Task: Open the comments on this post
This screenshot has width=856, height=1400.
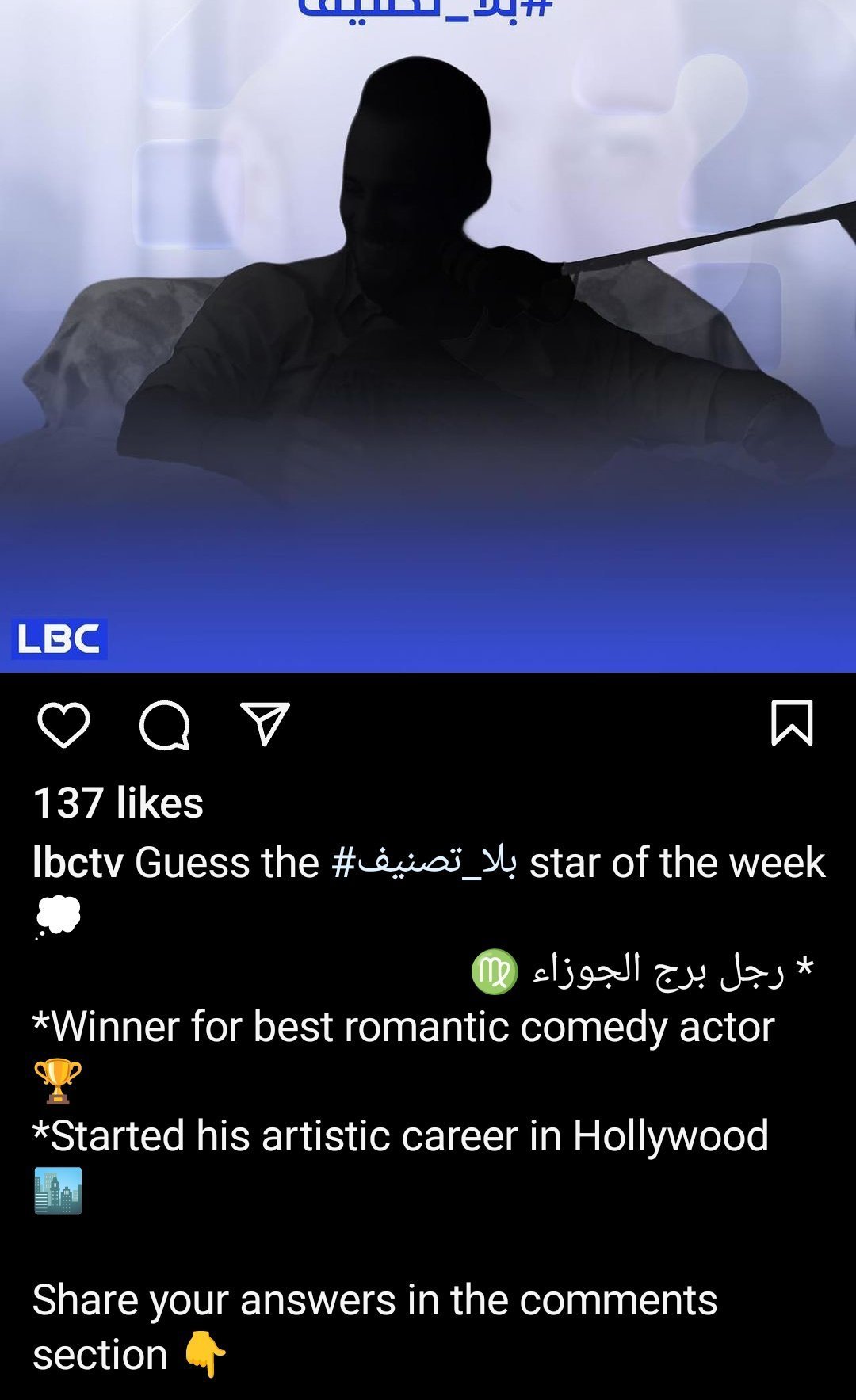Action: click(165, 725)
